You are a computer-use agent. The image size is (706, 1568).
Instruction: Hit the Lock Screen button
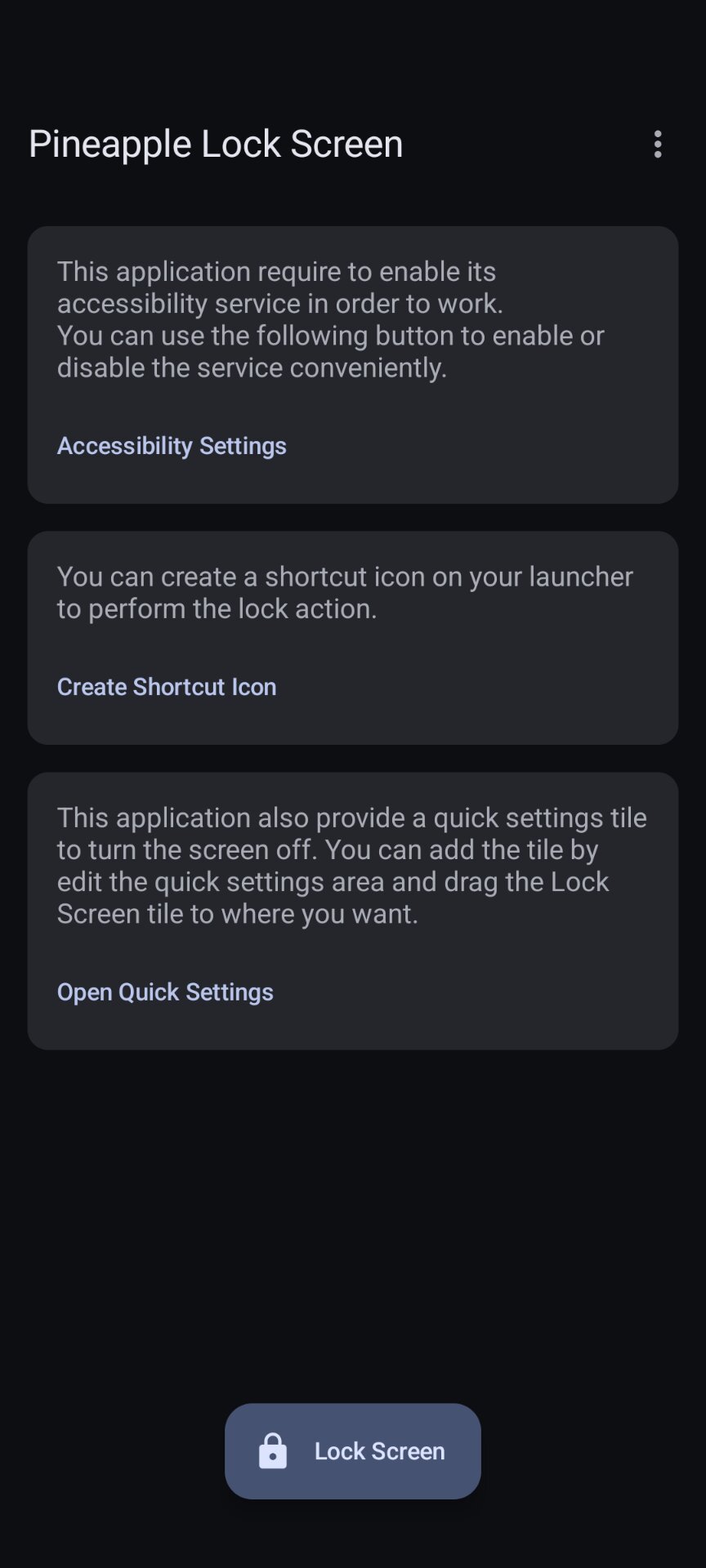(353, 1451)
